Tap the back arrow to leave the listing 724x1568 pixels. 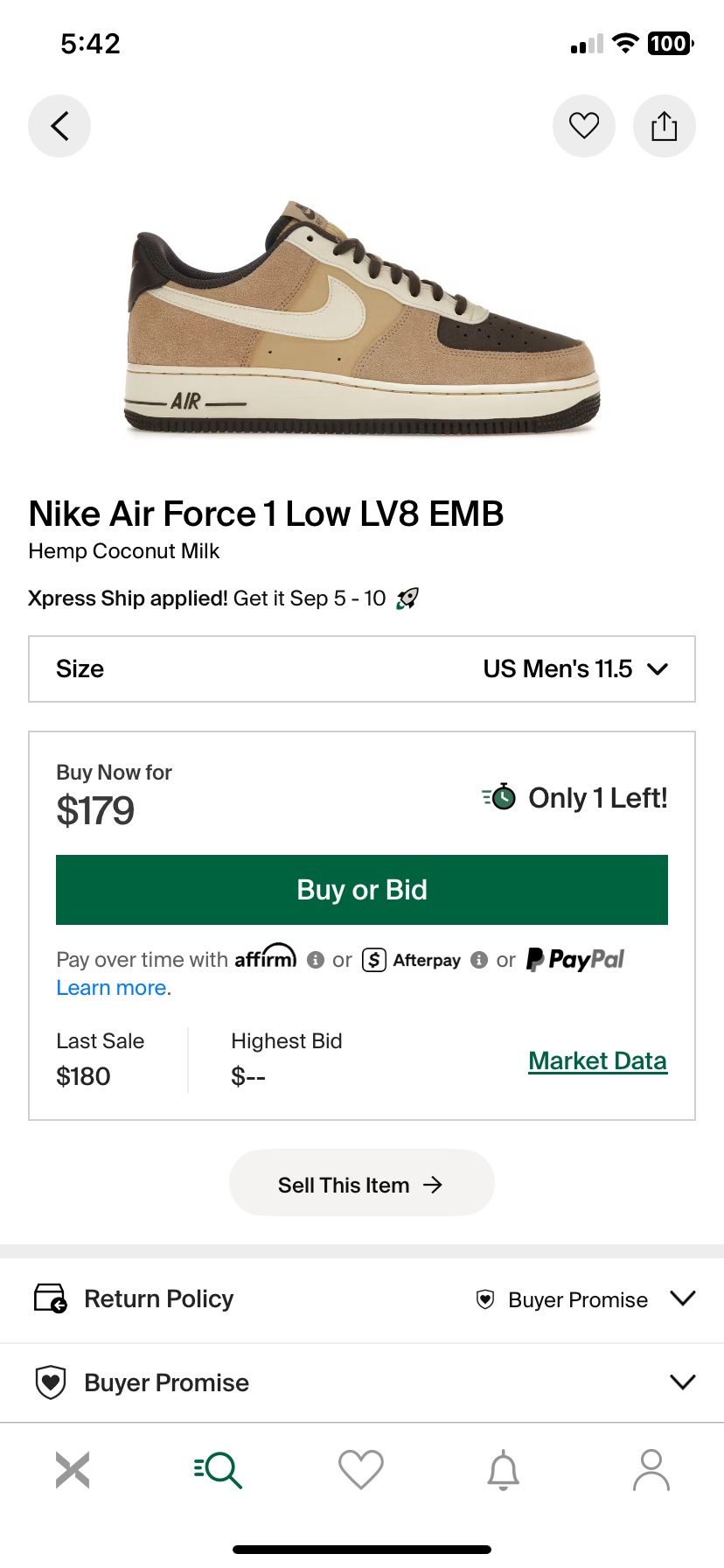(59, 125)
